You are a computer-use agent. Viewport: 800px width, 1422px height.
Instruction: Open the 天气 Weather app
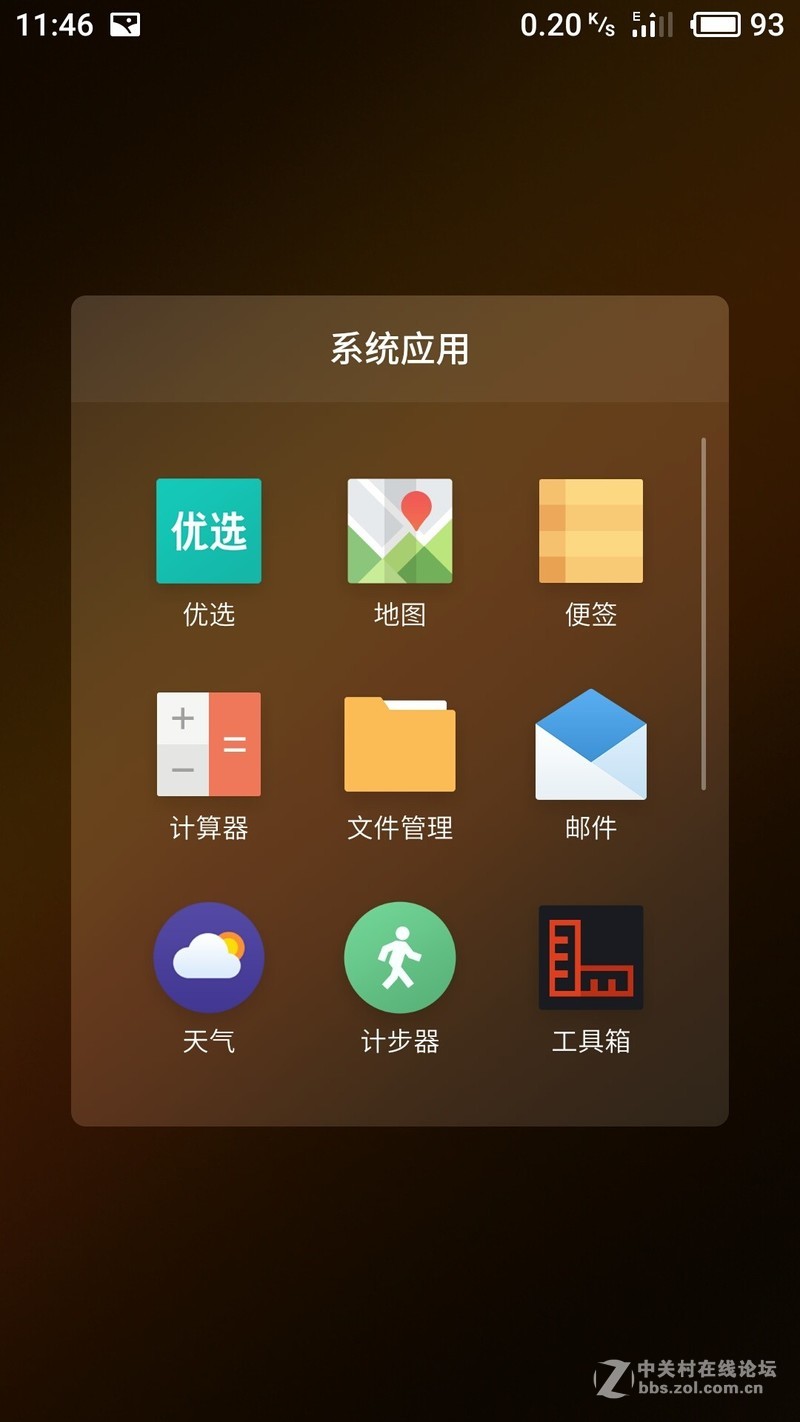208,956
